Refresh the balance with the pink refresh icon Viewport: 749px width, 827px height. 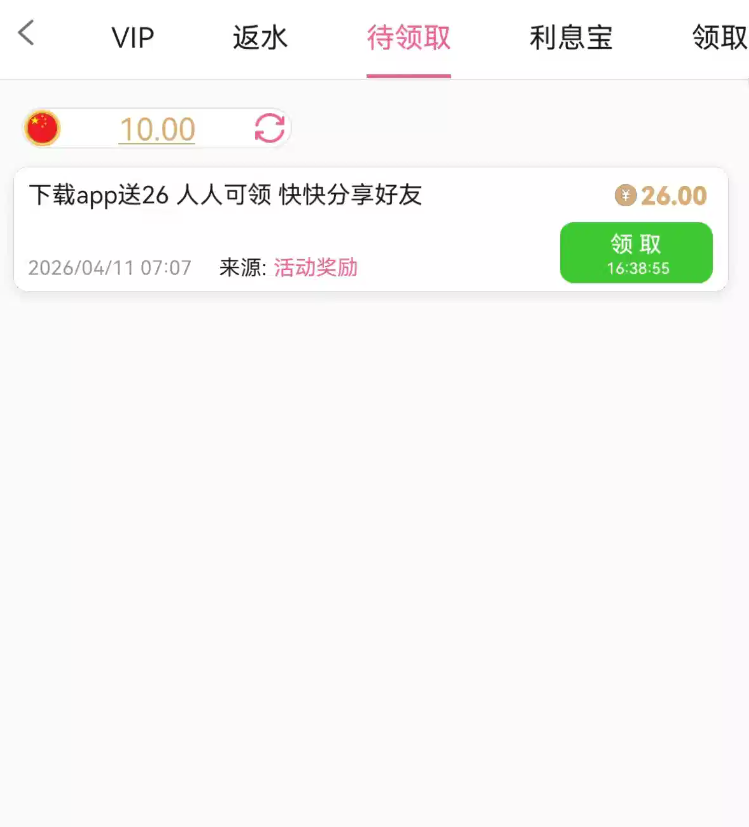click(x=268, y=128)
